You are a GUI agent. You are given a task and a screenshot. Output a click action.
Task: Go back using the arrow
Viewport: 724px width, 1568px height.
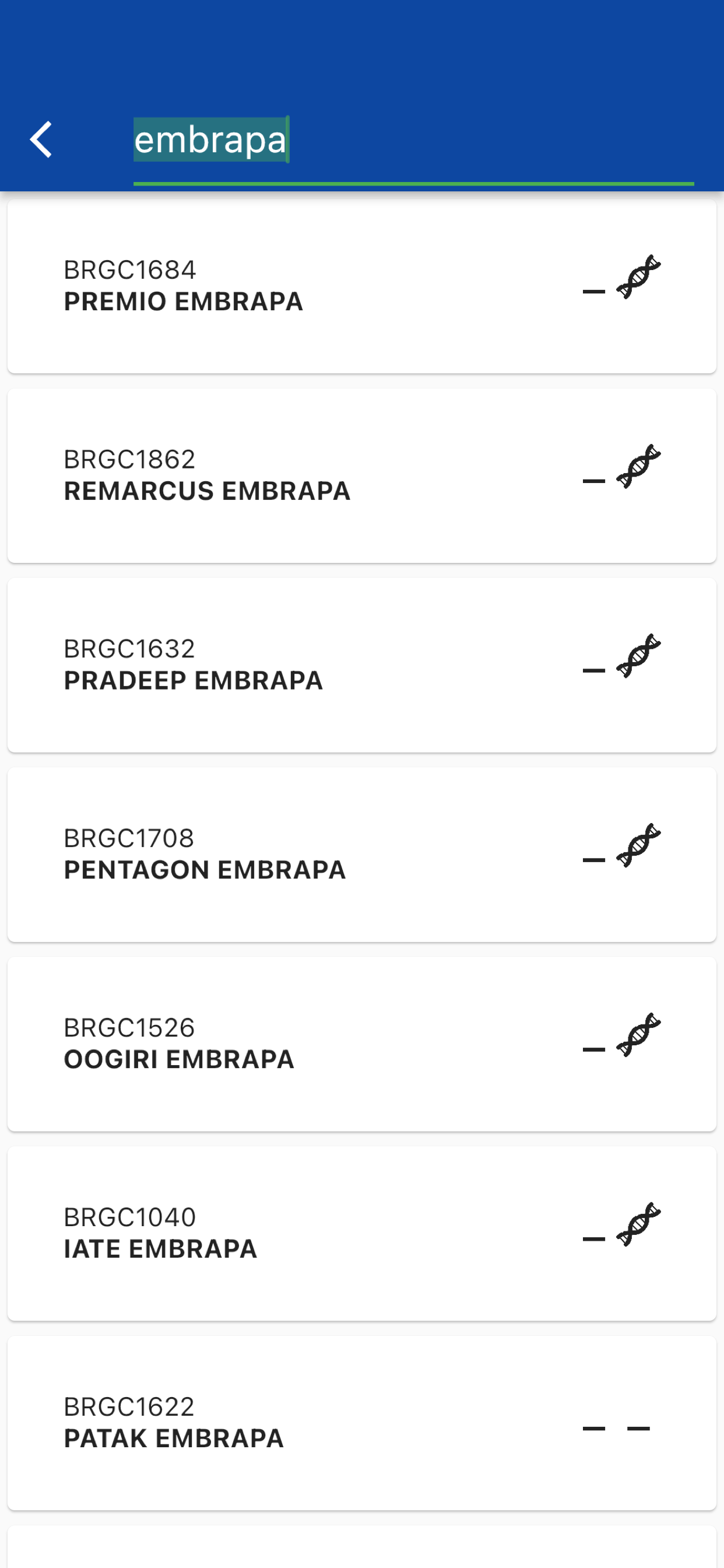click(41, 139)
